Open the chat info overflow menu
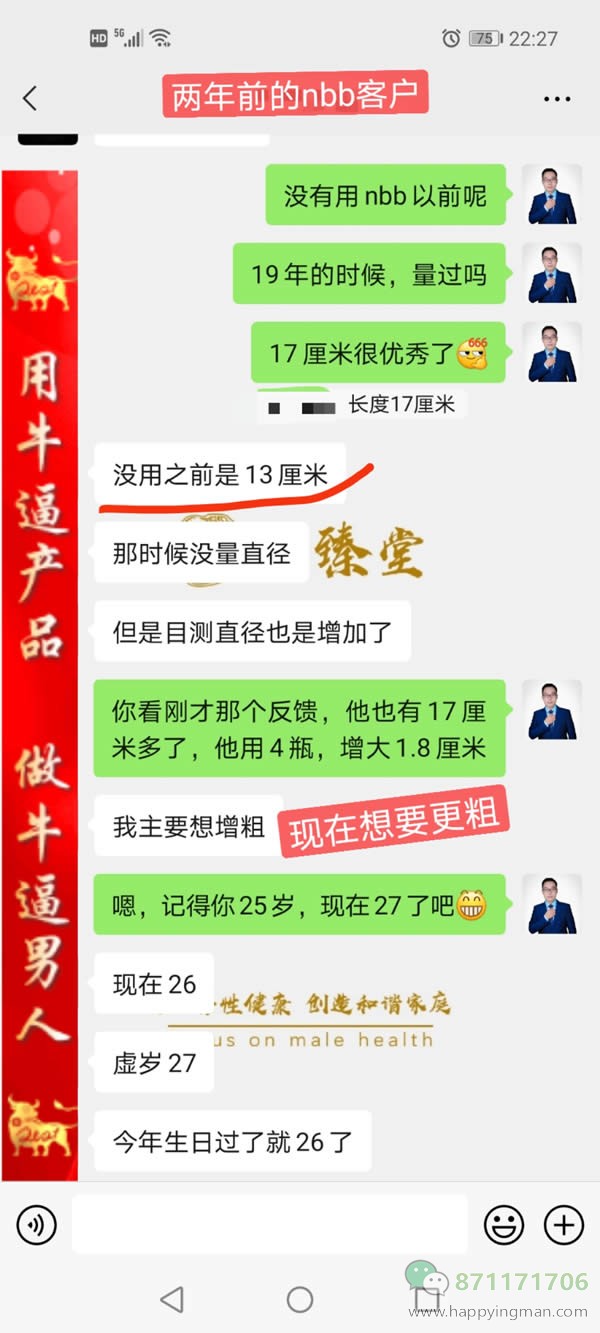The height and width of the screenshot is (1333, 600). pyautogui.click(x=556, y=98)
